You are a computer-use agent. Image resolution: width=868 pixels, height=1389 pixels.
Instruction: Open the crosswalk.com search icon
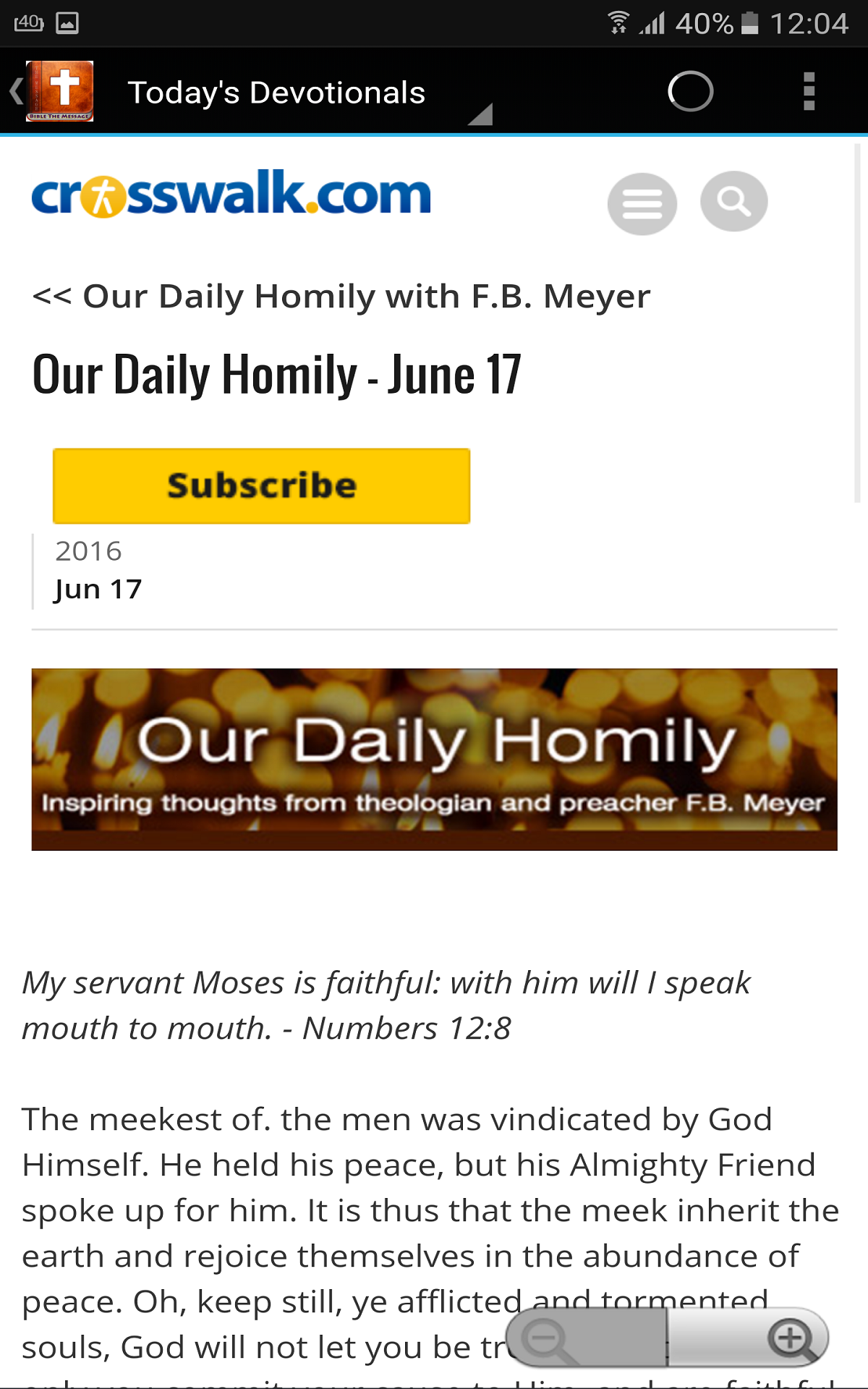tap(733, 203)
